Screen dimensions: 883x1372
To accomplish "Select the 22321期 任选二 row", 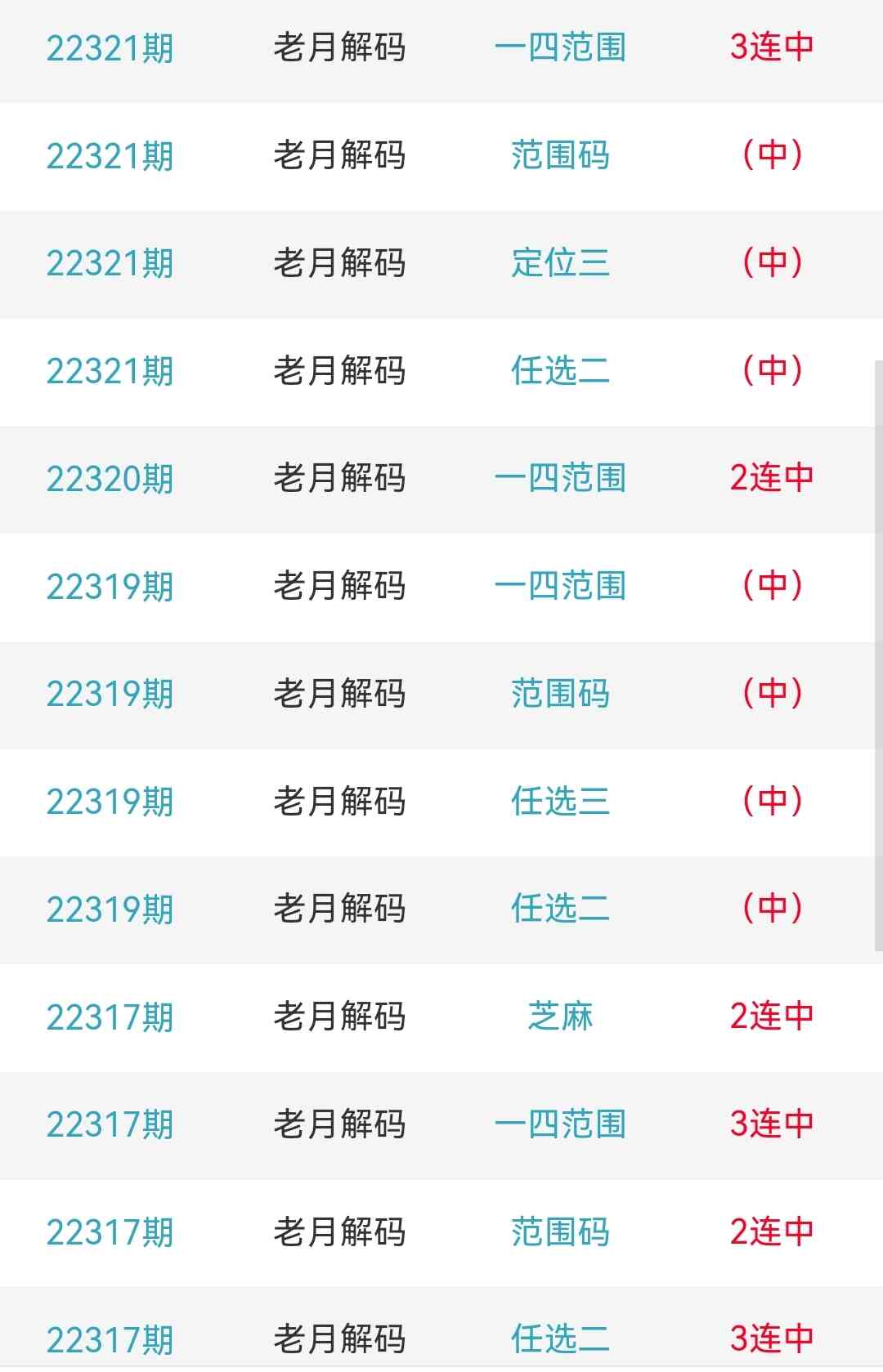I will (560, 371).
